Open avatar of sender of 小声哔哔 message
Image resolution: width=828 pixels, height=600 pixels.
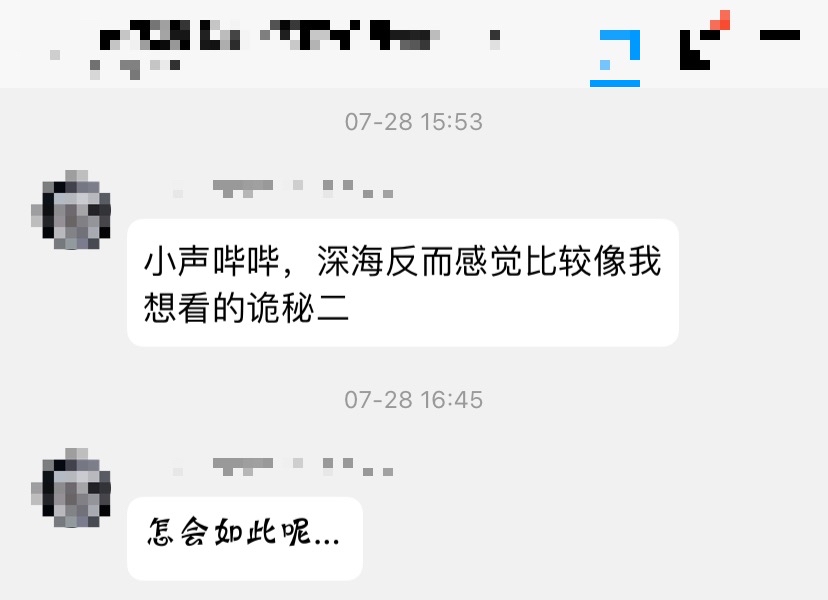[71, 209]
